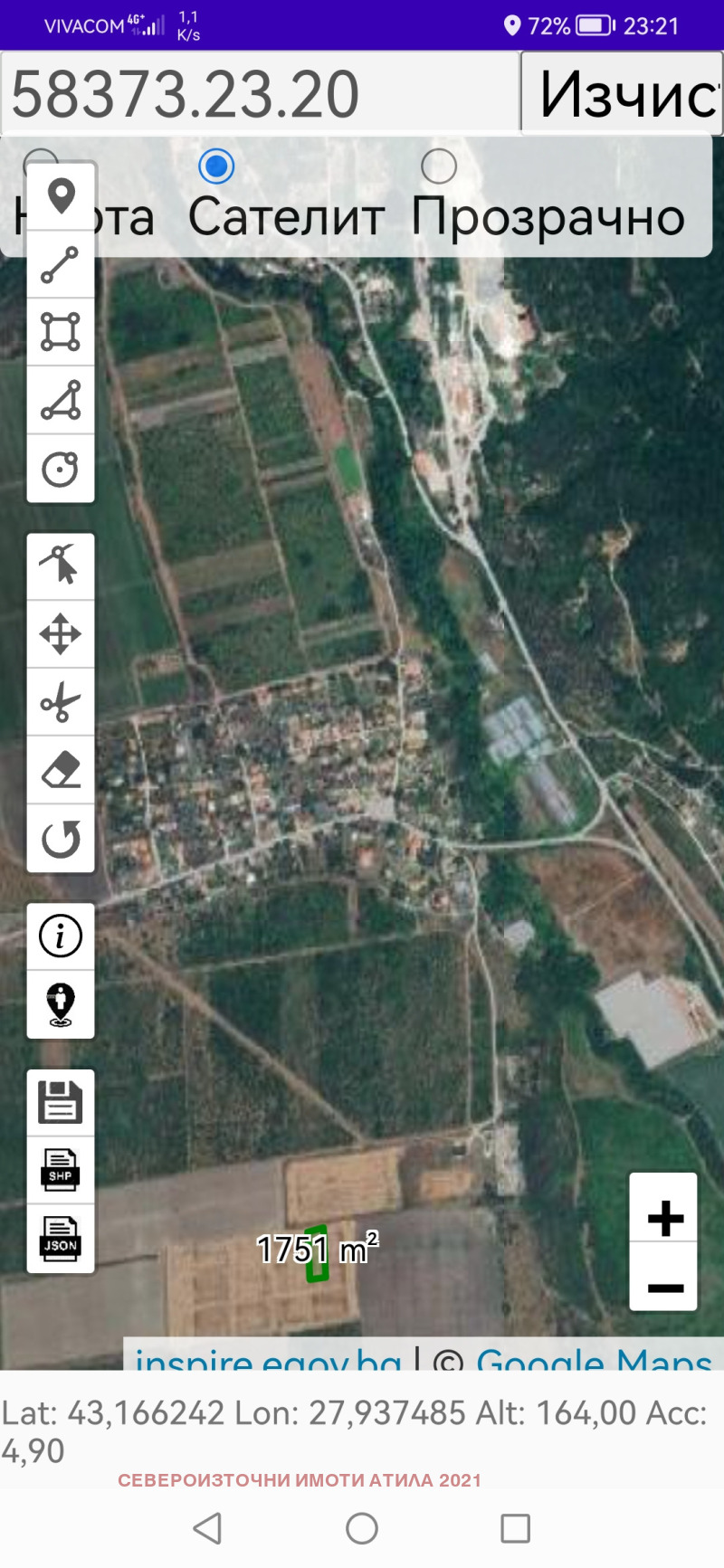Tap the parcel number input field
Screen dimensions: 724x1568
tap(261, 94)
